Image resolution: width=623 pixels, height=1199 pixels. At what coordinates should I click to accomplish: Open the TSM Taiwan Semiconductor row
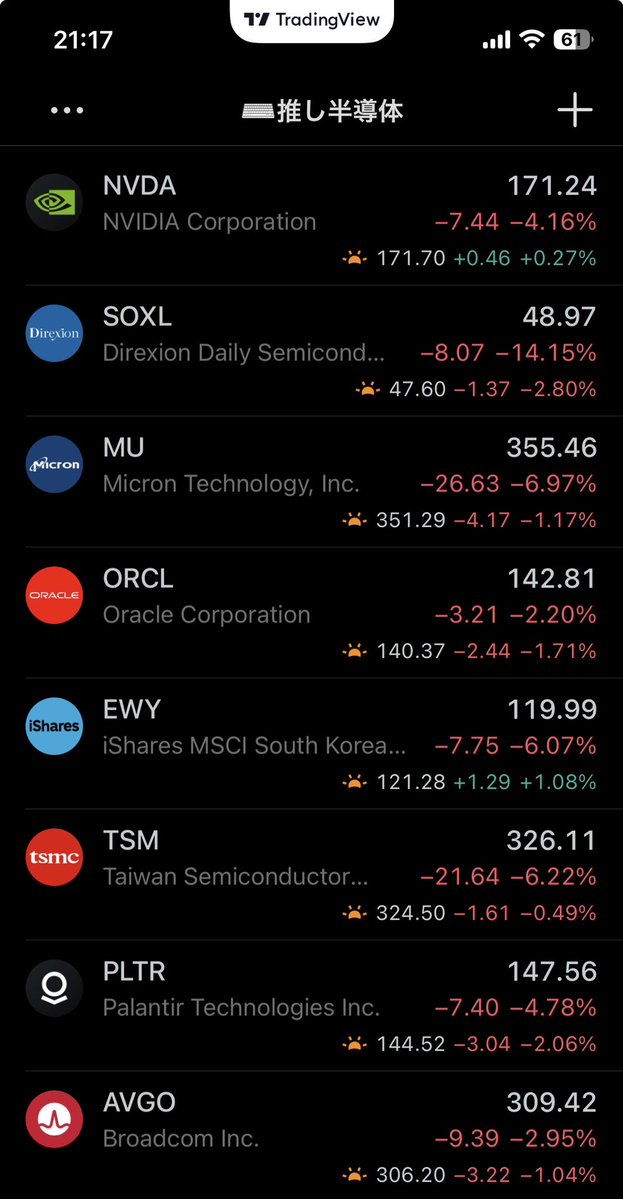(311, 875)
